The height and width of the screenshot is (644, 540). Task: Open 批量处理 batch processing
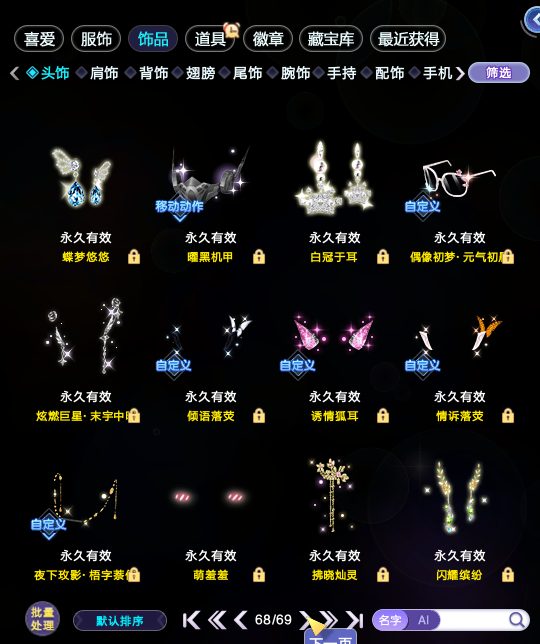42,619
